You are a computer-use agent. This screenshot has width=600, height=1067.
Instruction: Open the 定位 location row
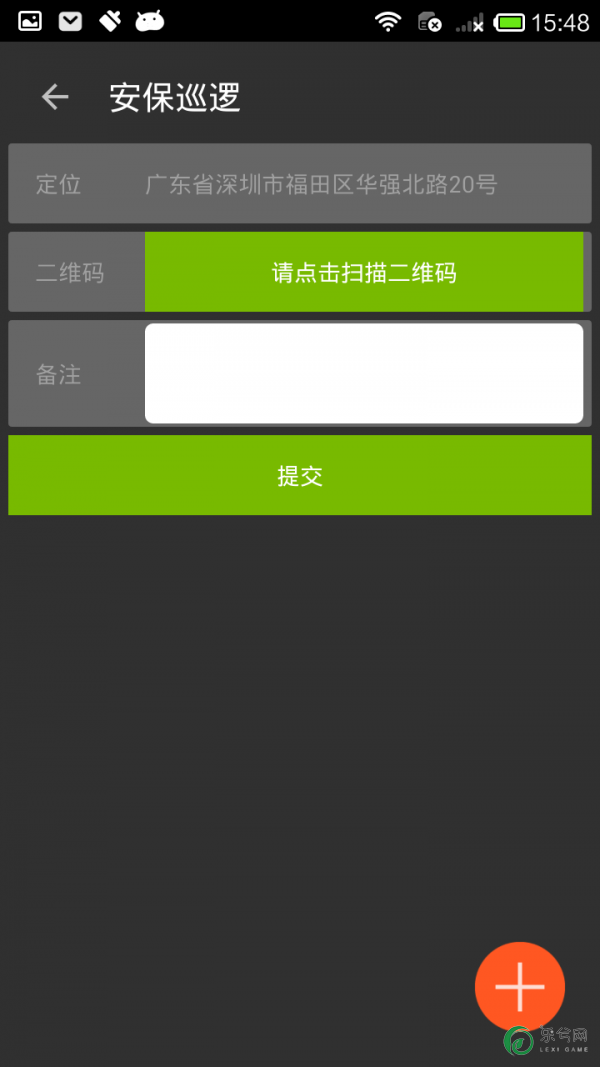(x=300, y=184)
